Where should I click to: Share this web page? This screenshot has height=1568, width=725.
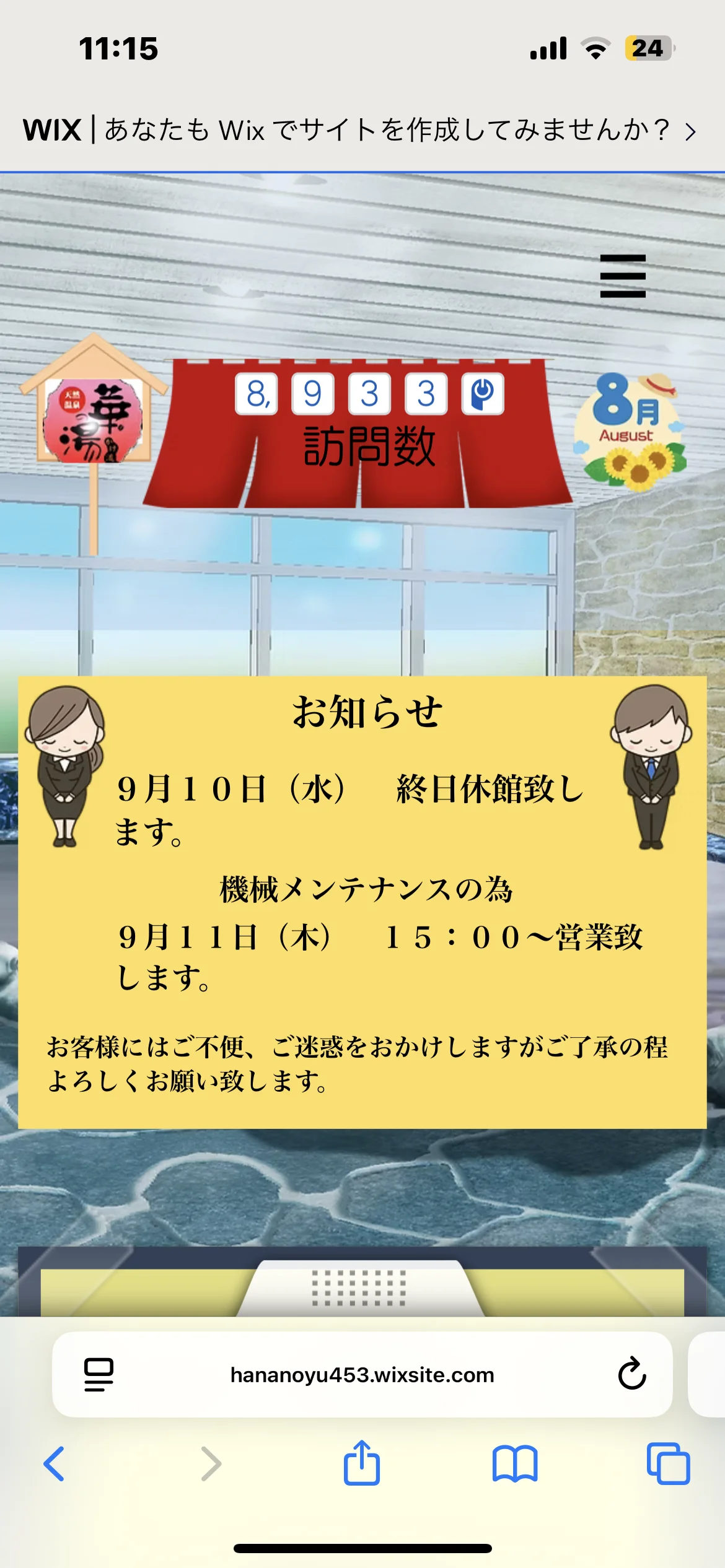point(362,1463)
